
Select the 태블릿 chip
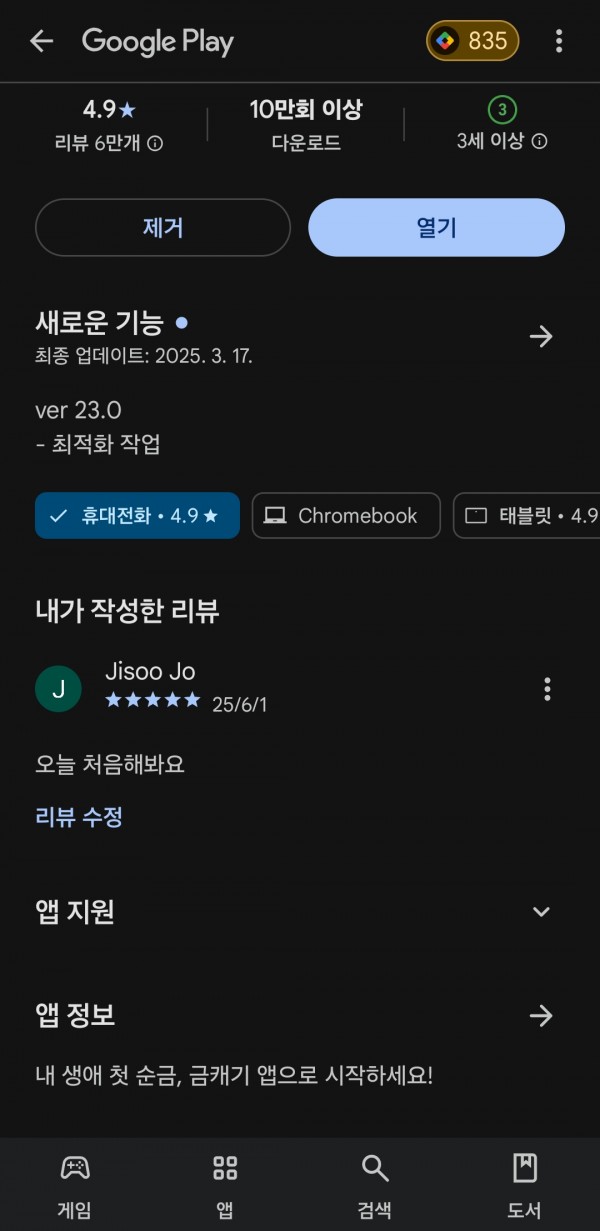point(527,516)
